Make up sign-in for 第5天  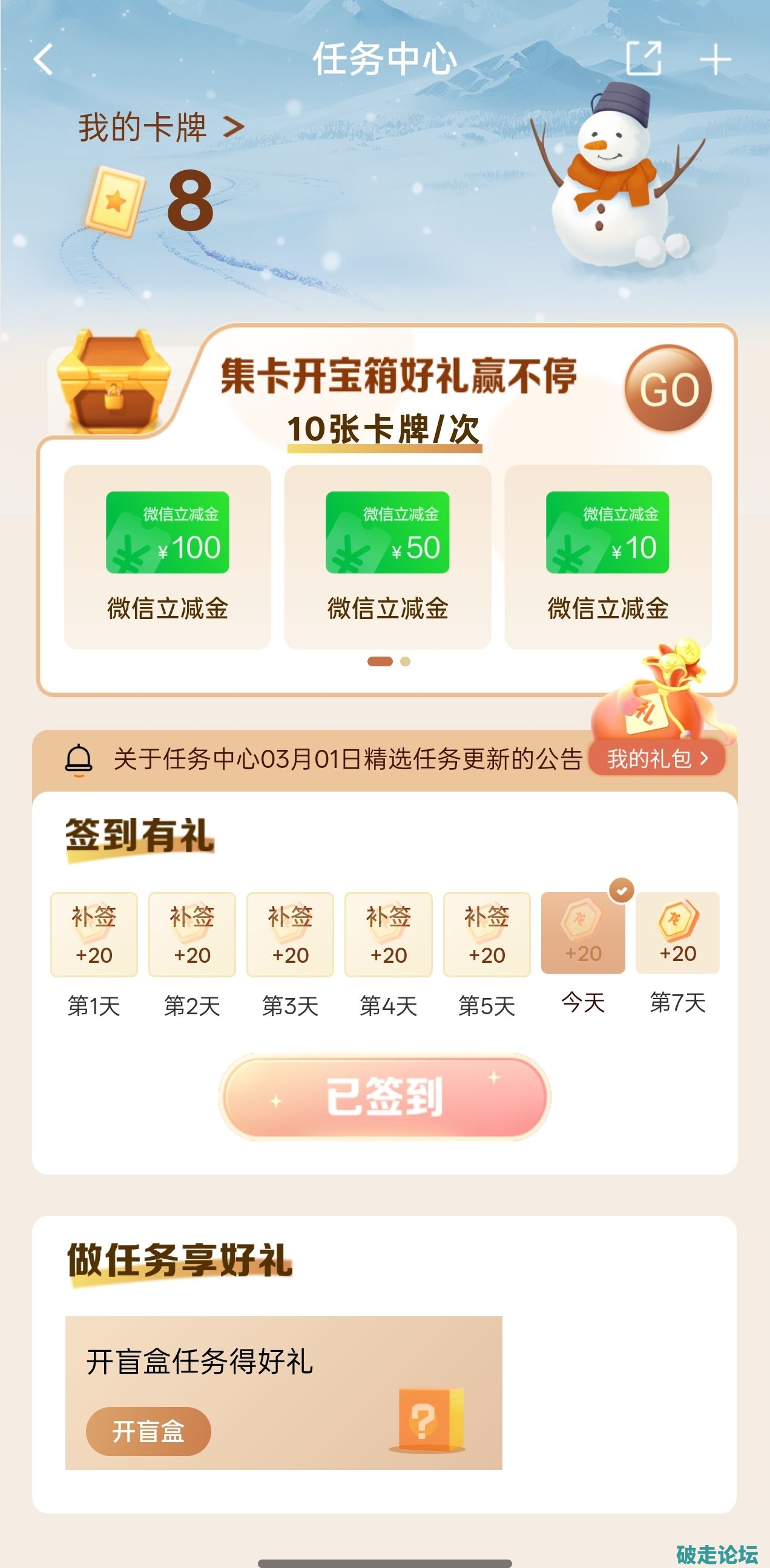pos(486,934)
